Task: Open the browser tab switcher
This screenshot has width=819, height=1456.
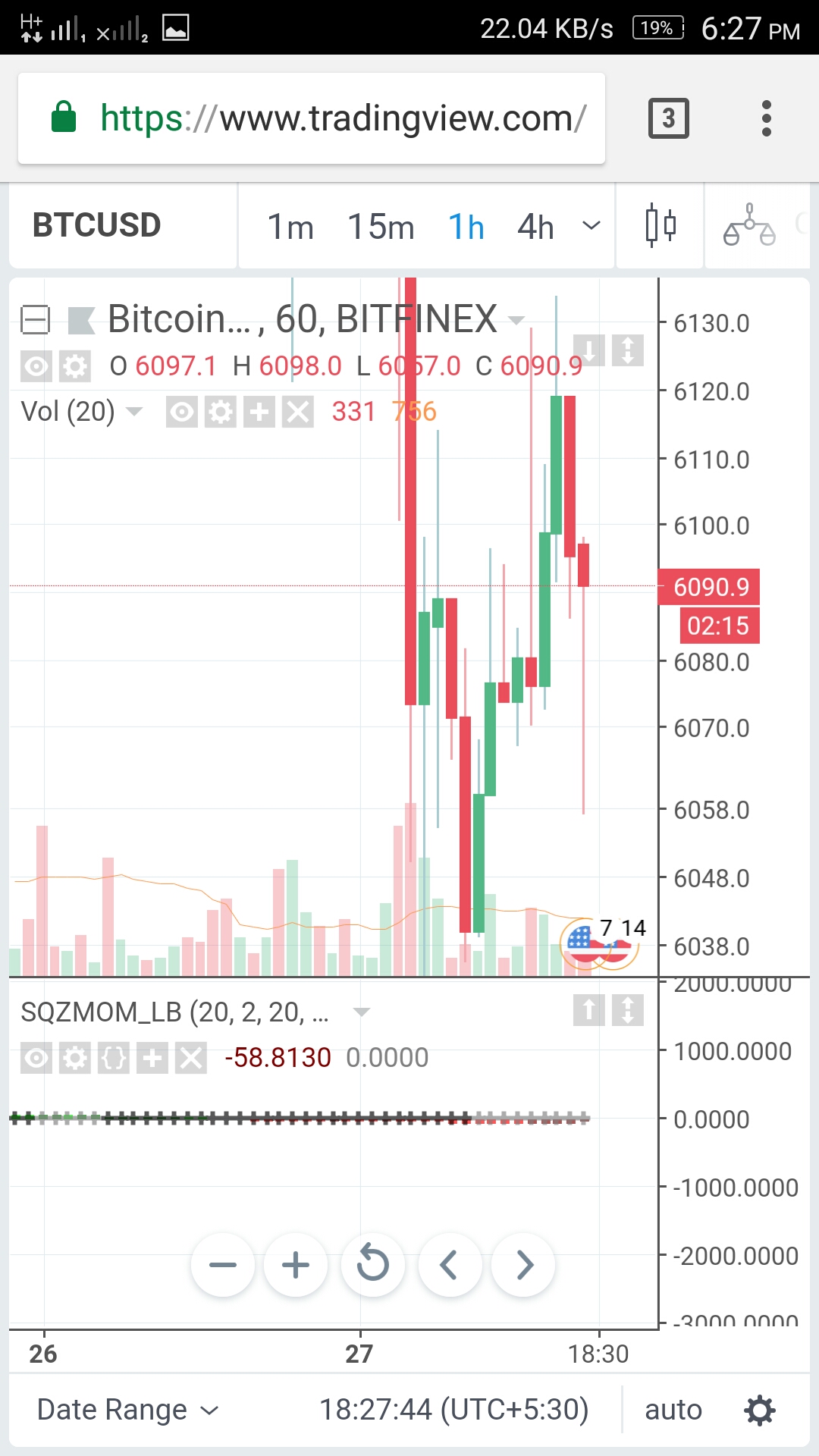Action: [668, 118]
